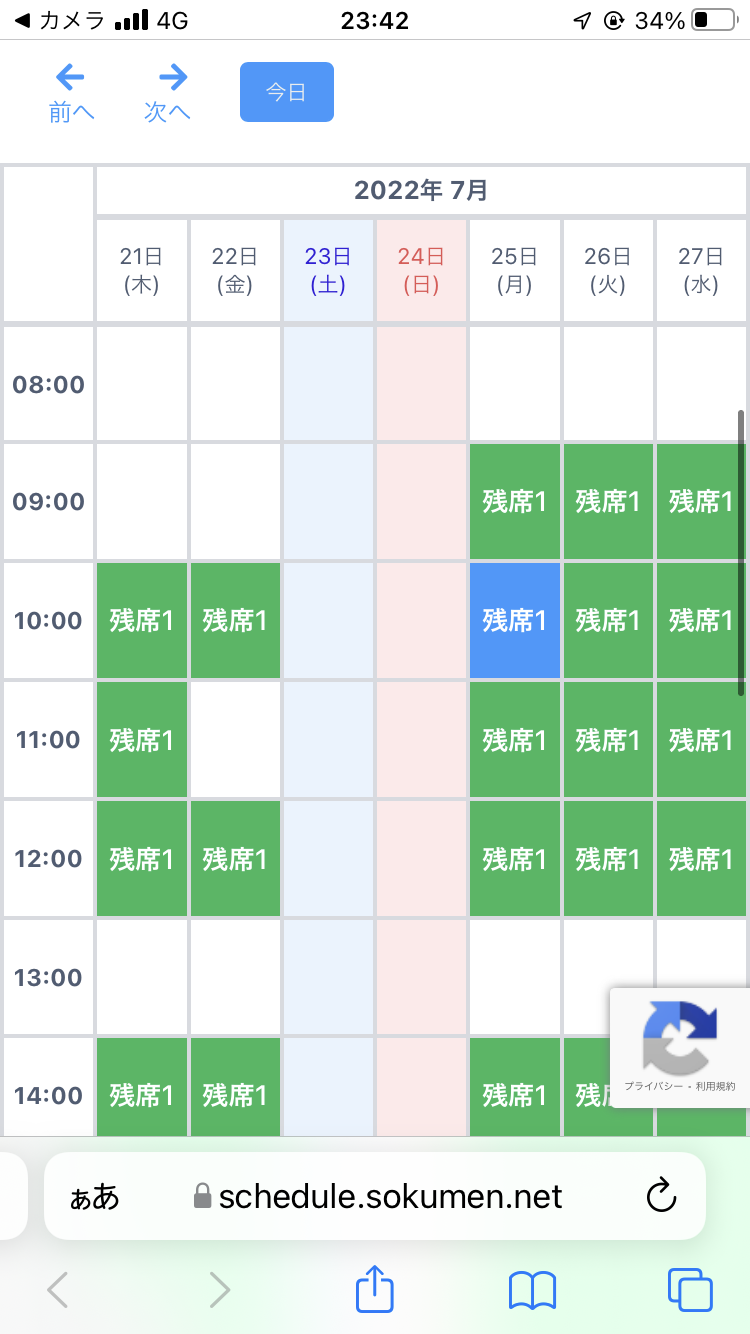Select the 10:00 slot on Thursday the 21st
The image size is (750, 1334).
pos(142,620)
